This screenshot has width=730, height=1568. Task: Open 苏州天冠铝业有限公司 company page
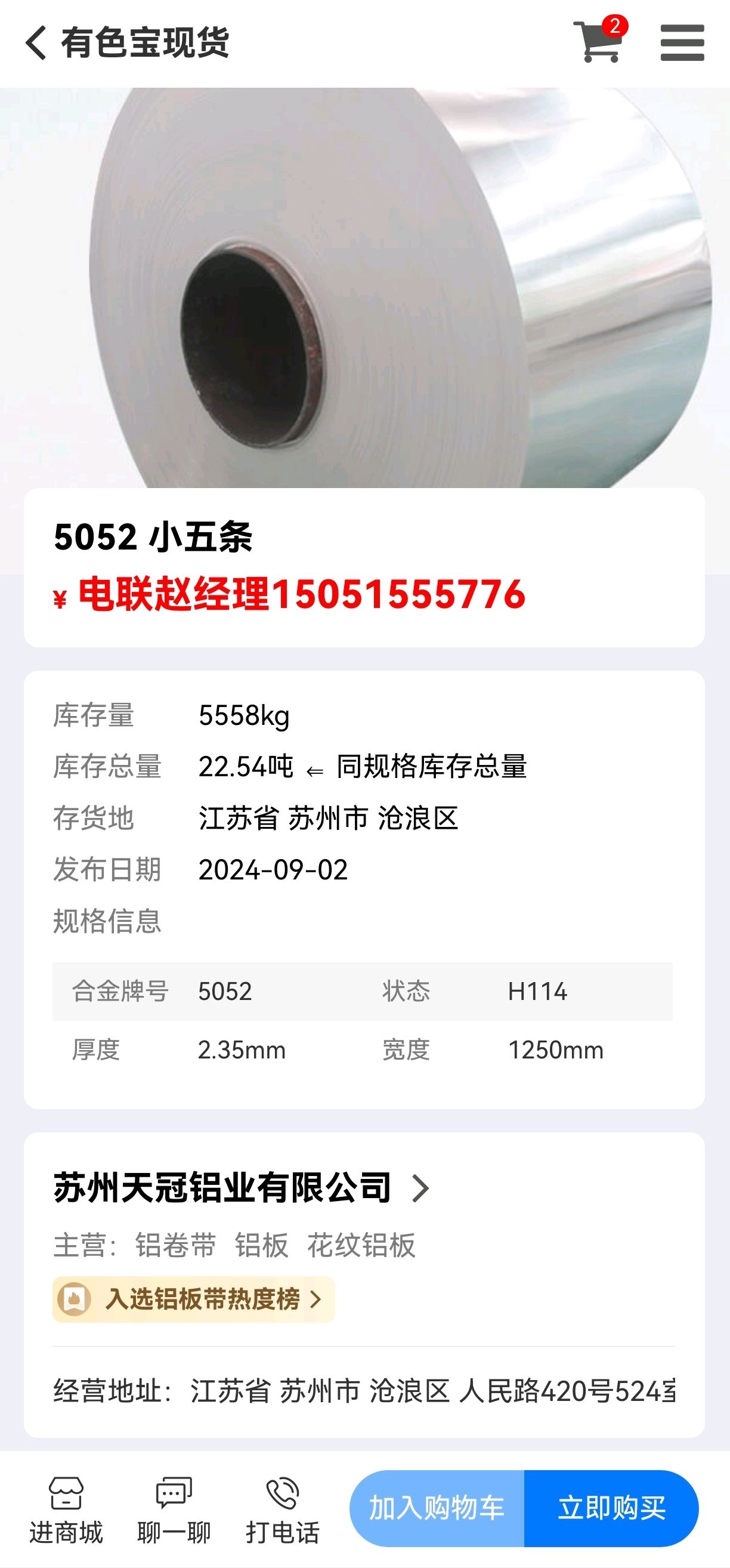click(242, 1187)
